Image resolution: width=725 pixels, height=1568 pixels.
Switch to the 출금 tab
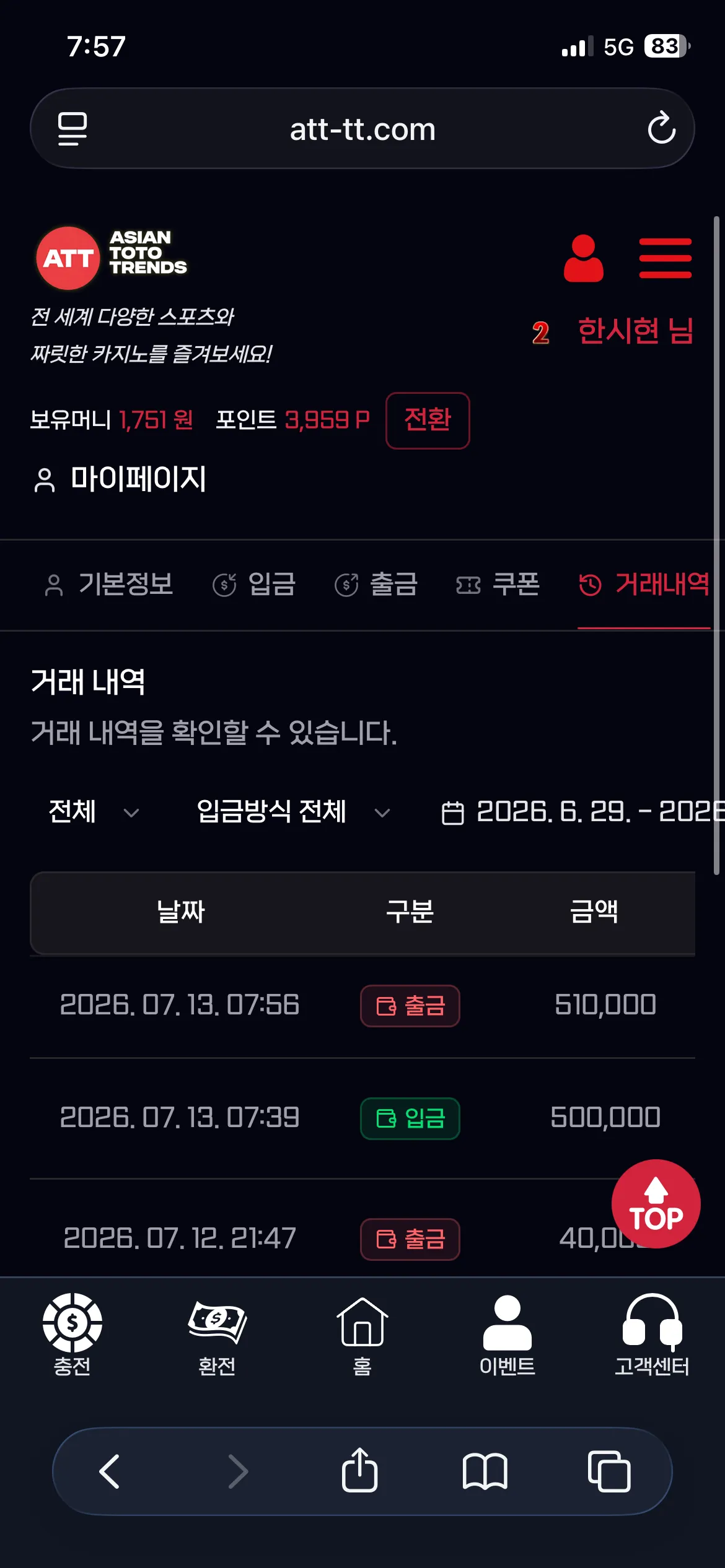click(x=376, y=584)
